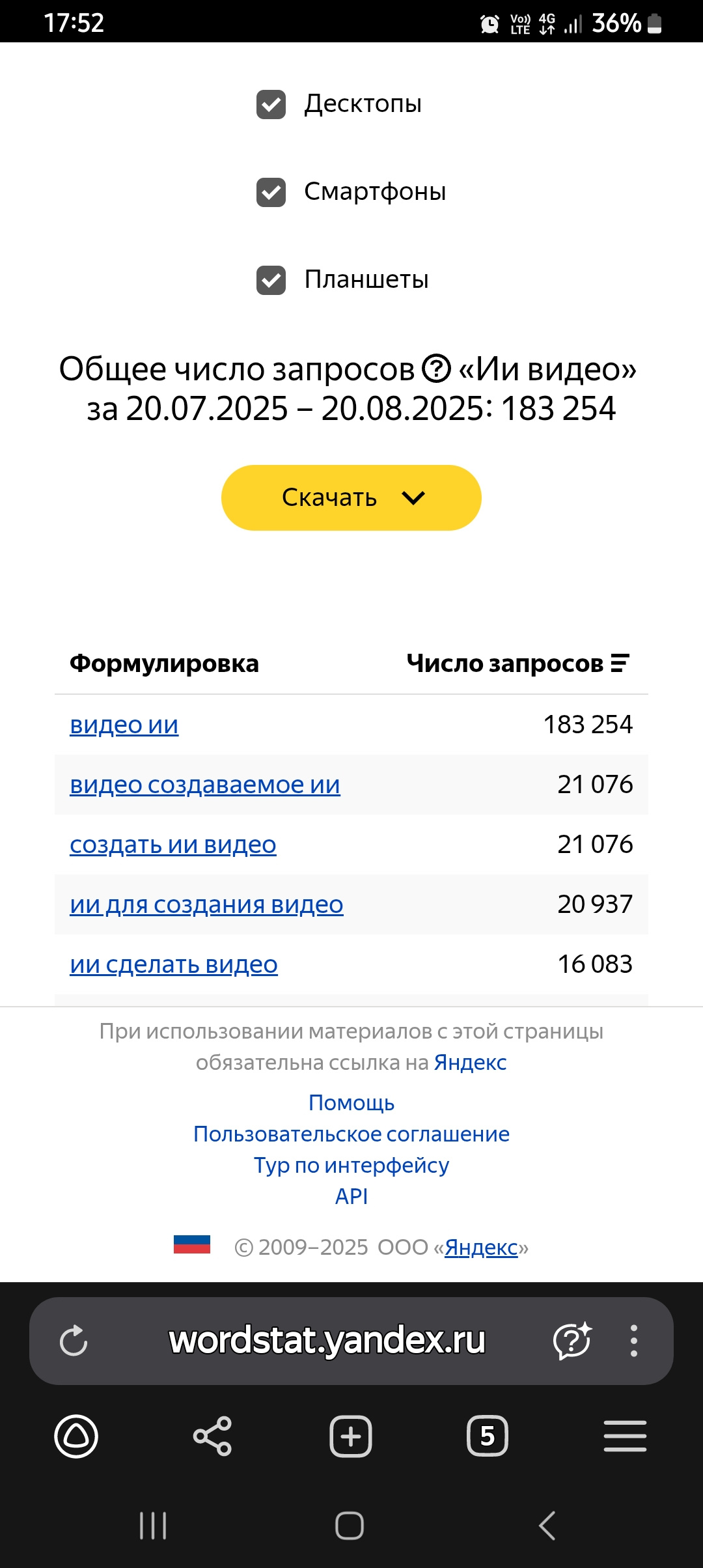The height and width of the screenshot is (1568, 703).
Task: Open the Помощь link
Action: [x=351, y=1102]
